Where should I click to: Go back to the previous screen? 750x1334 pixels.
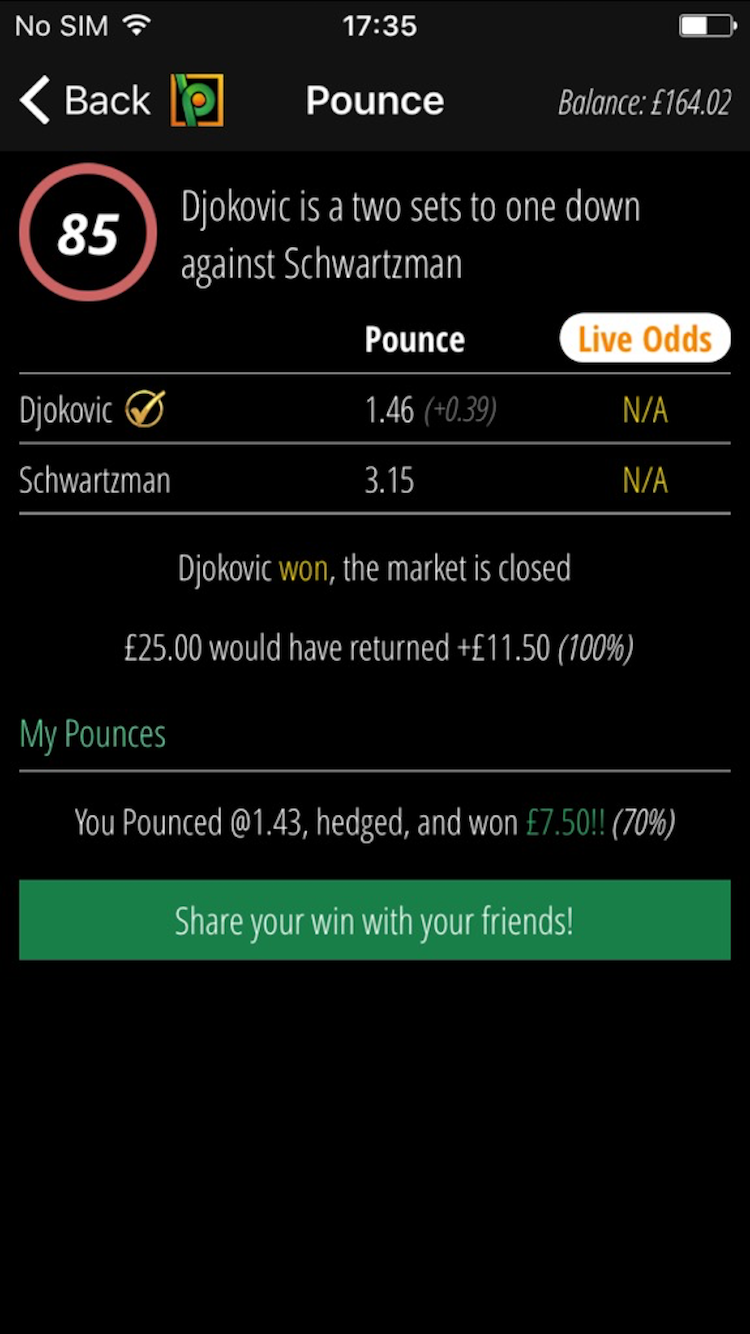click(x=84, y=101)
